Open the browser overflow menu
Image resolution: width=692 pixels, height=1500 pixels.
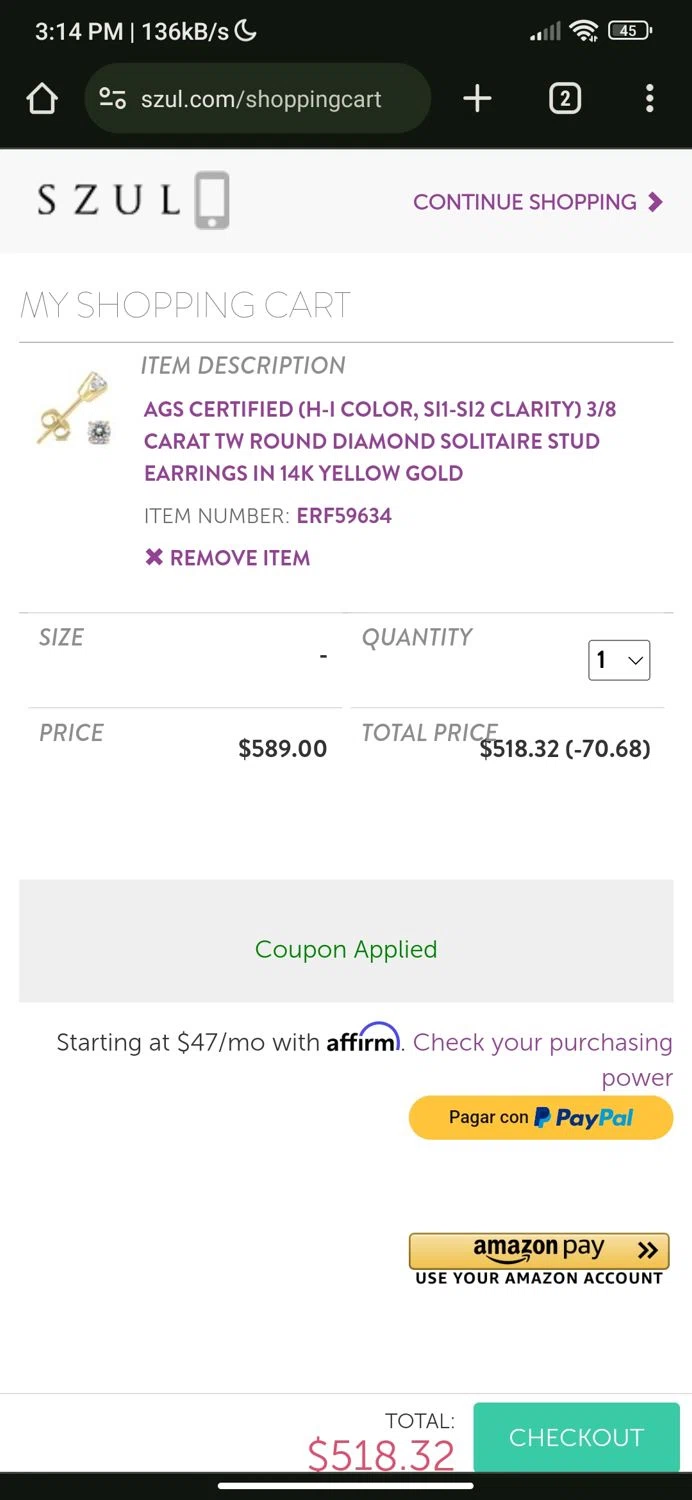649,98
